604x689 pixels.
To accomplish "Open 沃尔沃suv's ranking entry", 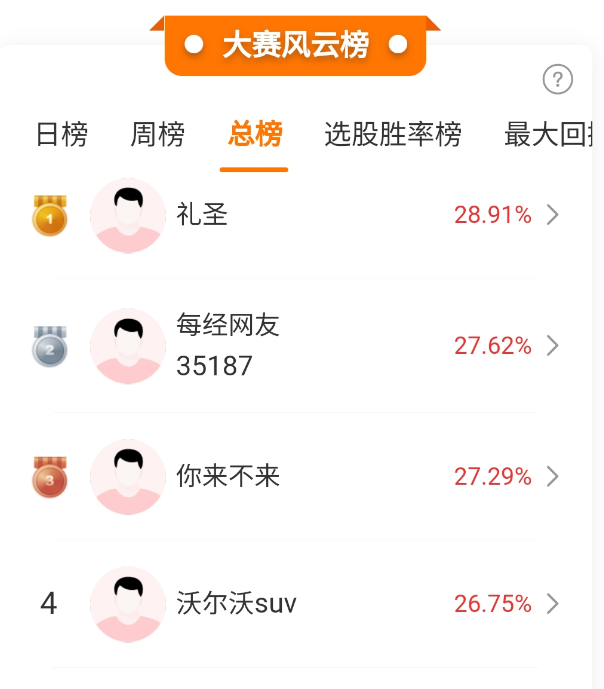I will click(x=300, y=604).
